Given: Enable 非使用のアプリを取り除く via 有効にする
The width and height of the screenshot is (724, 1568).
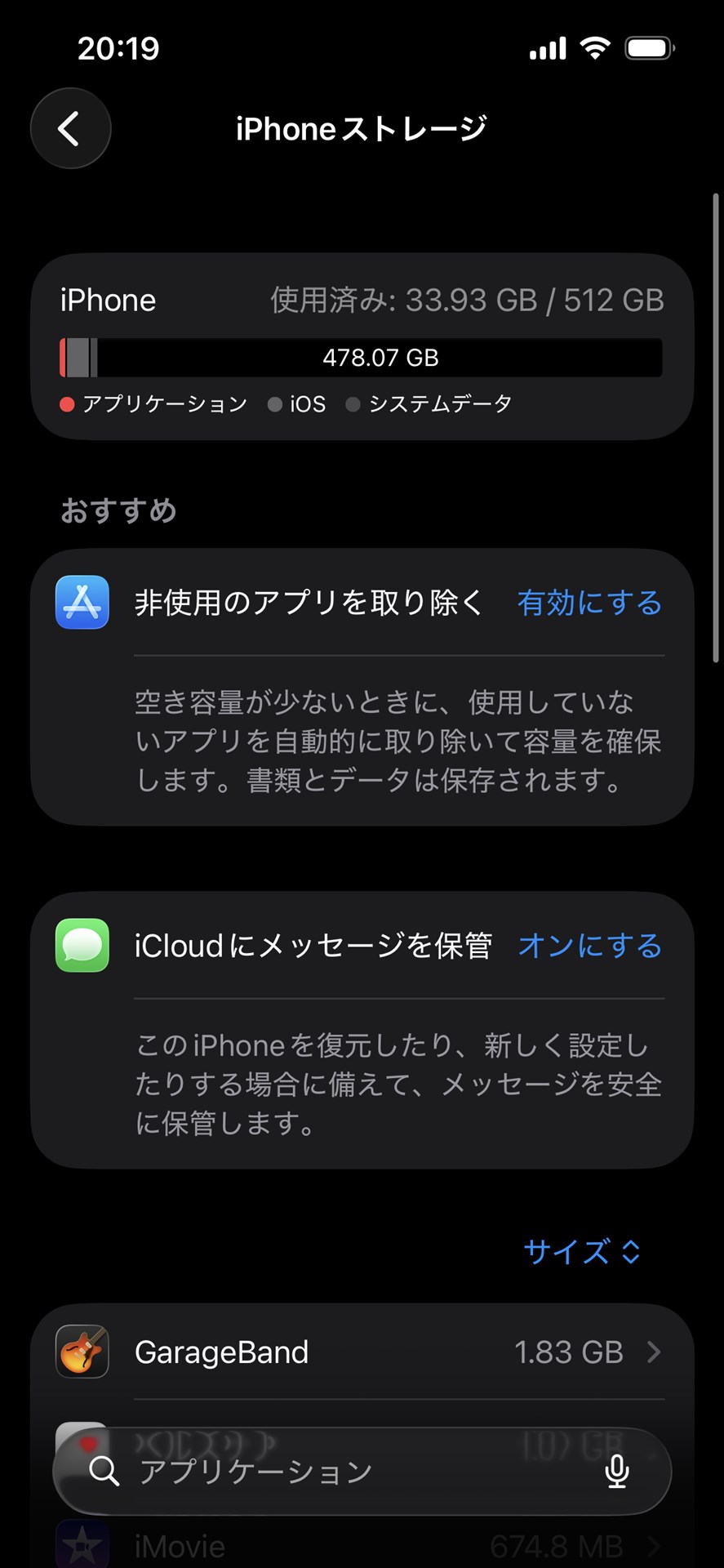Looking at the screenshot, I should coord(588,603).
